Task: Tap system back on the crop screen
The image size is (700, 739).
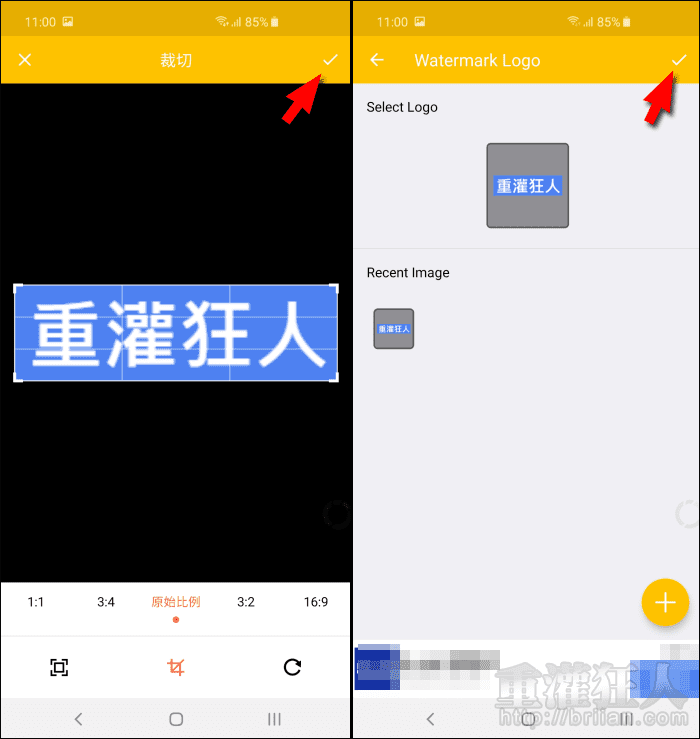Action: click(79, 718)
